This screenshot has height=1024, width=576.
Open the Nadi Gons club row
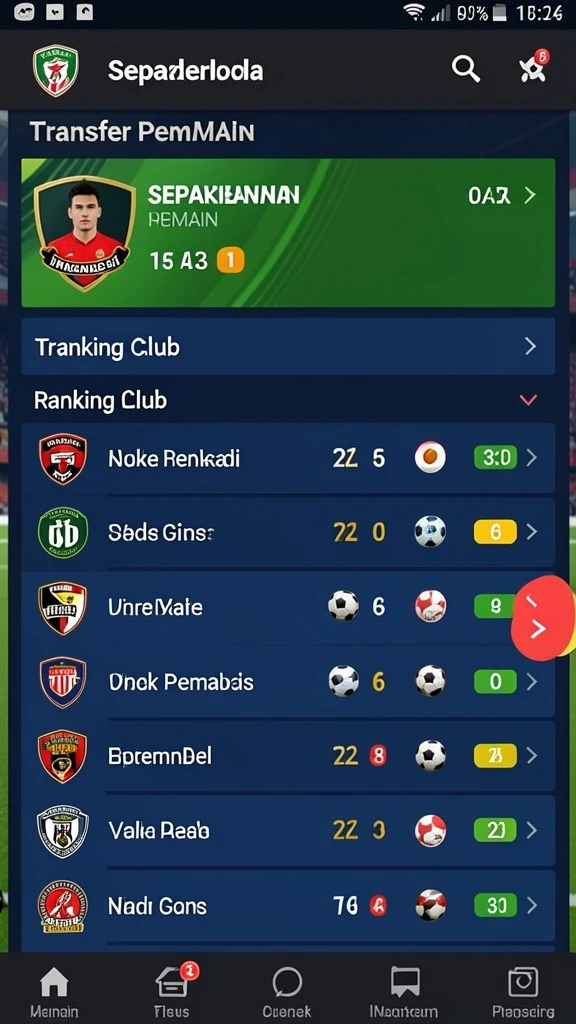(288, 906)
